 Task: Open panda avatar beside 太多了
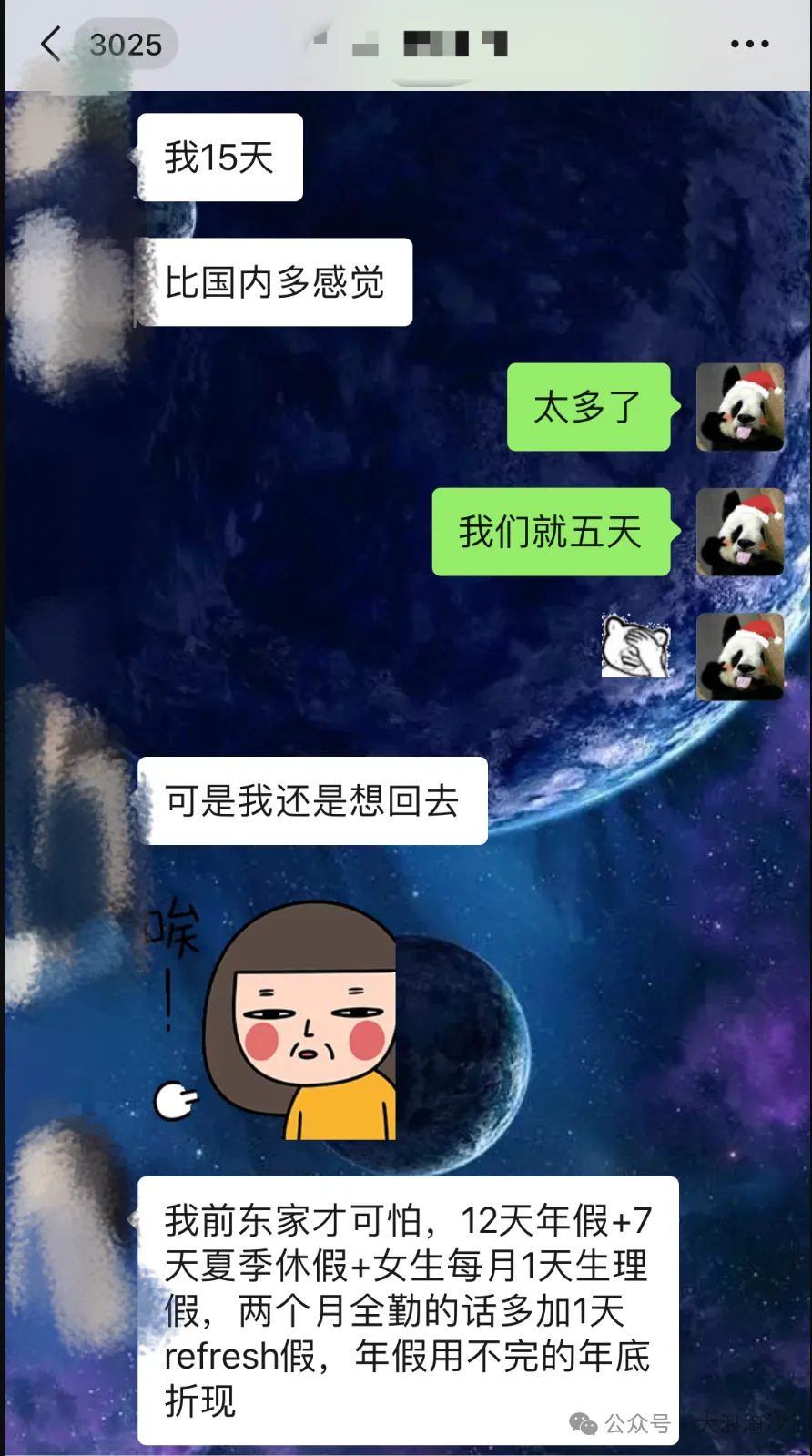point(740,407)
